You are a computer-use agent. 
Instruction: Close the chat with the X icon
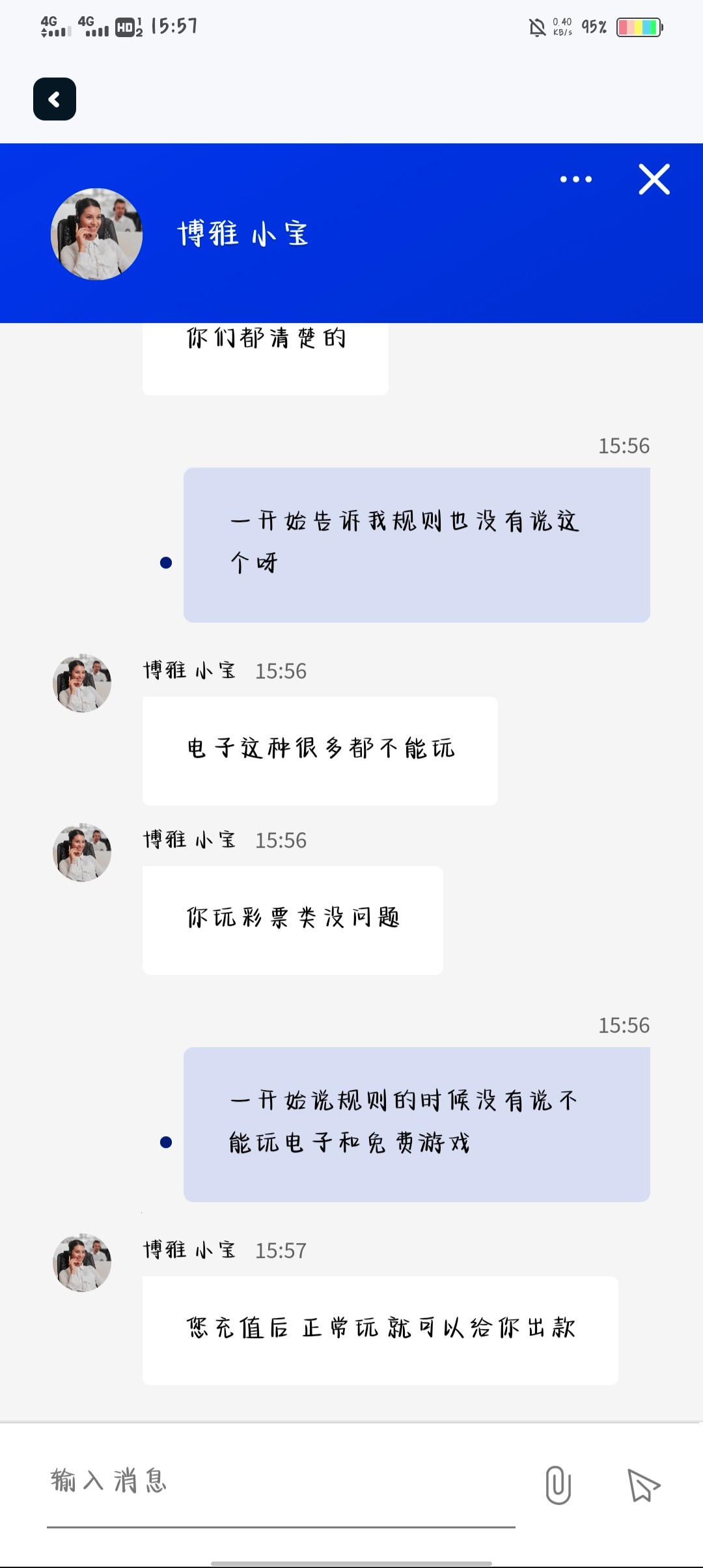(654, 180)
